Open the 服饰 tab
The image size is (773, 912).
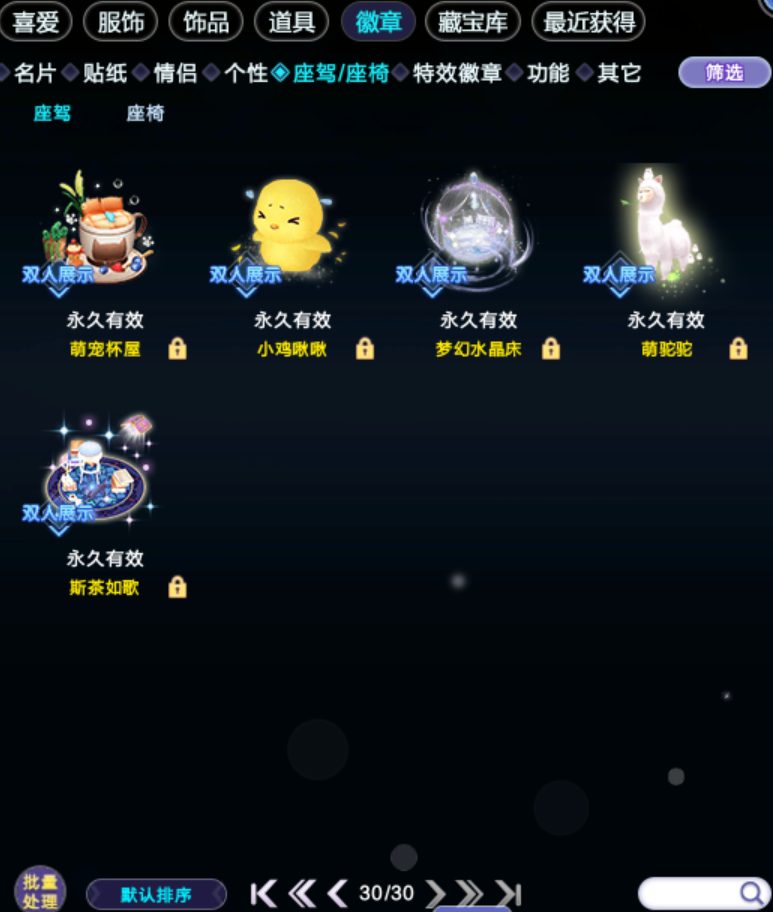(120, 22)
